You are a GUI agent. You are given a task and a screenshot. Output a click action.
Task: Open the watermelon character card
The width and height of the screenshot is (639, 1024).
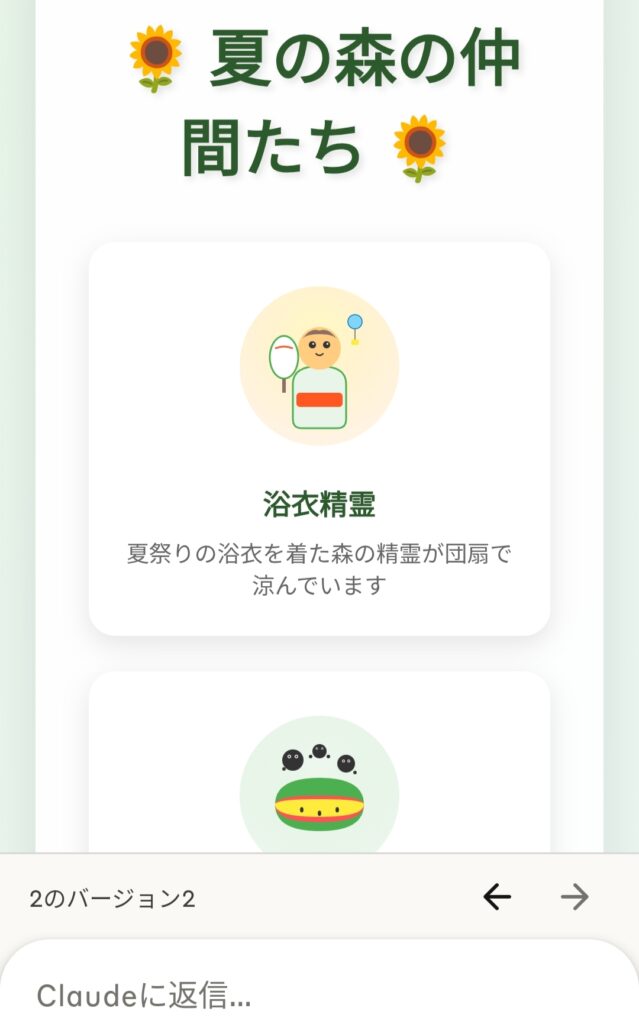[x=320, y=762]
